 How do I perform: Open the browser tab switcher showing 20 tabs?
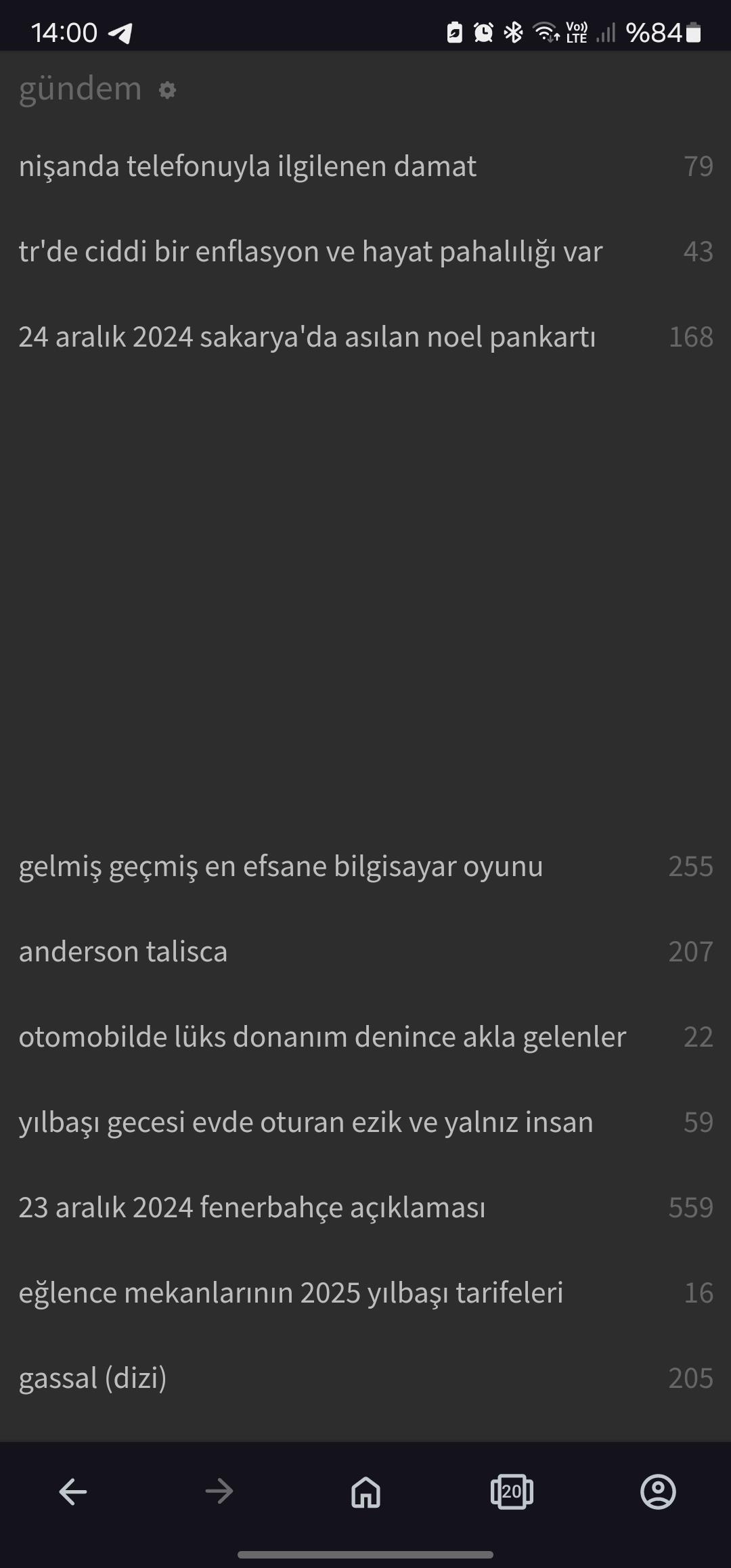coord(512,1491)
